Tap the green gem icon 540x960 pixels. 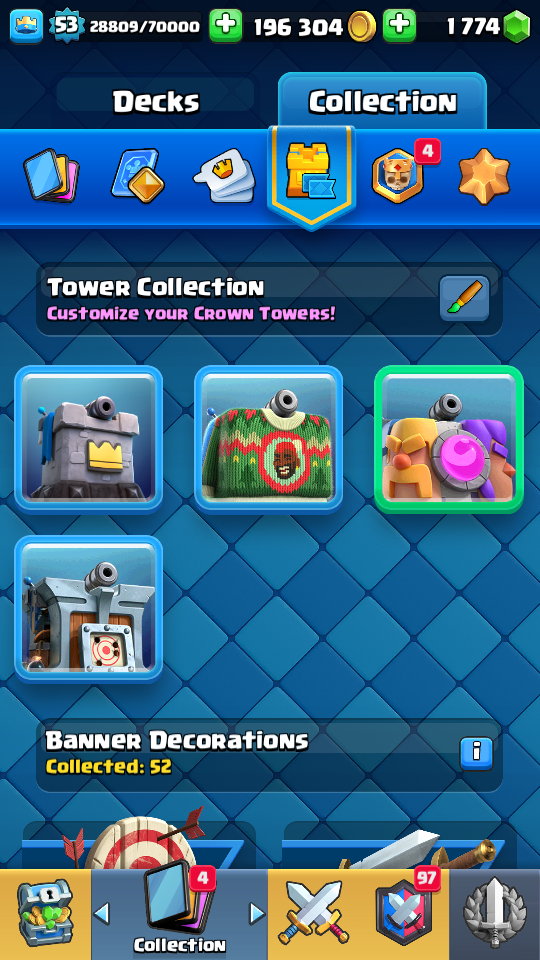516,26
